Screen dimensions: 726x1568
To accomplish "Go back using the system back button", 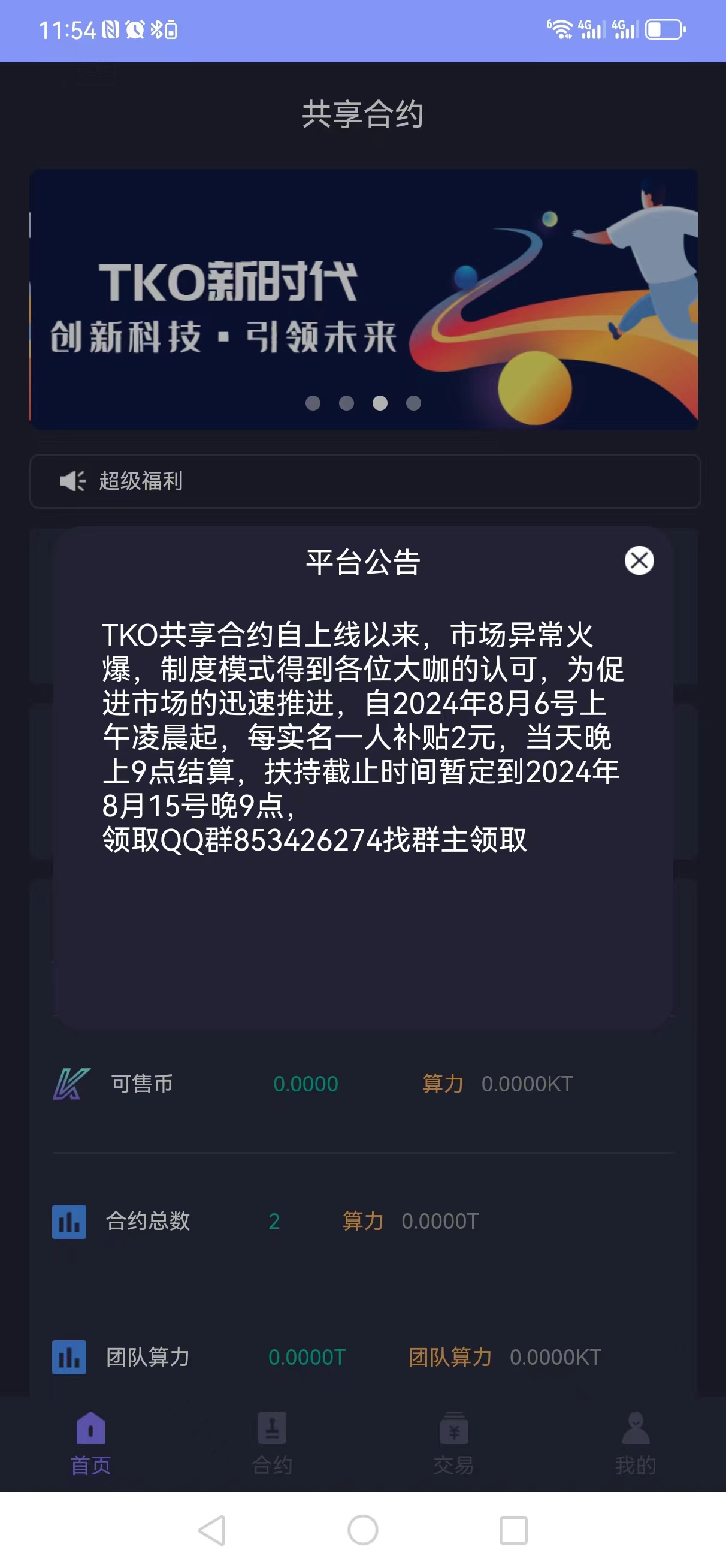I will pos(213,1530).
